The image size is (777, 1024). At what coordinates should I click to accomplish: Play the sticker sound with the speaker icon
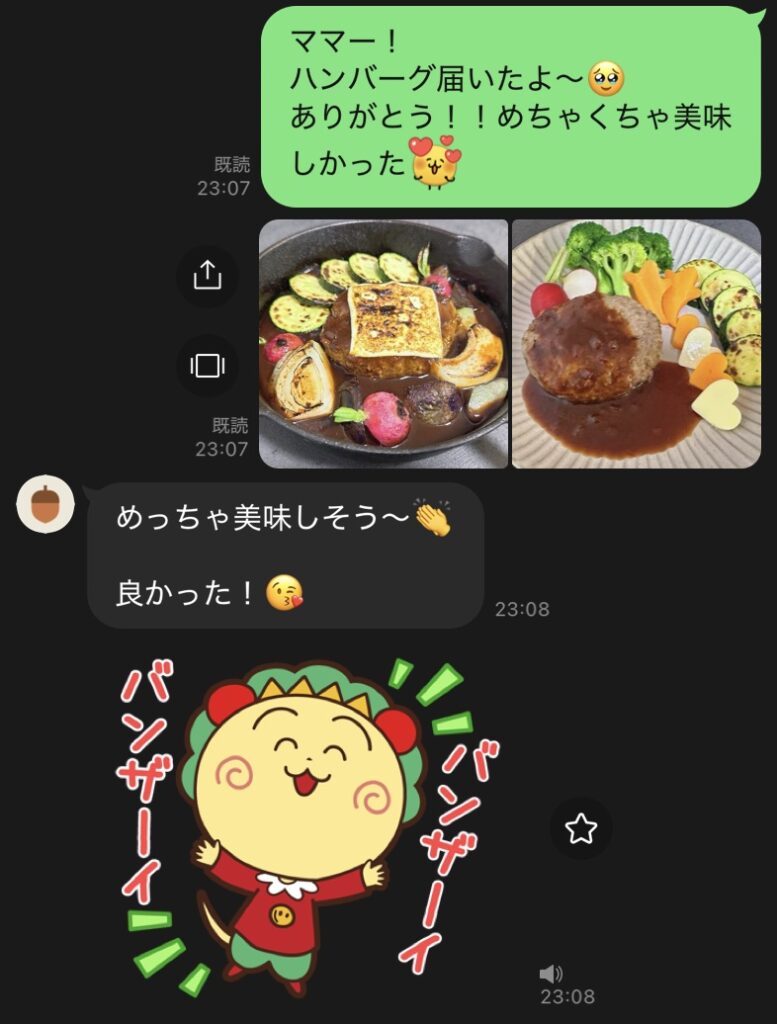point(551,973)
